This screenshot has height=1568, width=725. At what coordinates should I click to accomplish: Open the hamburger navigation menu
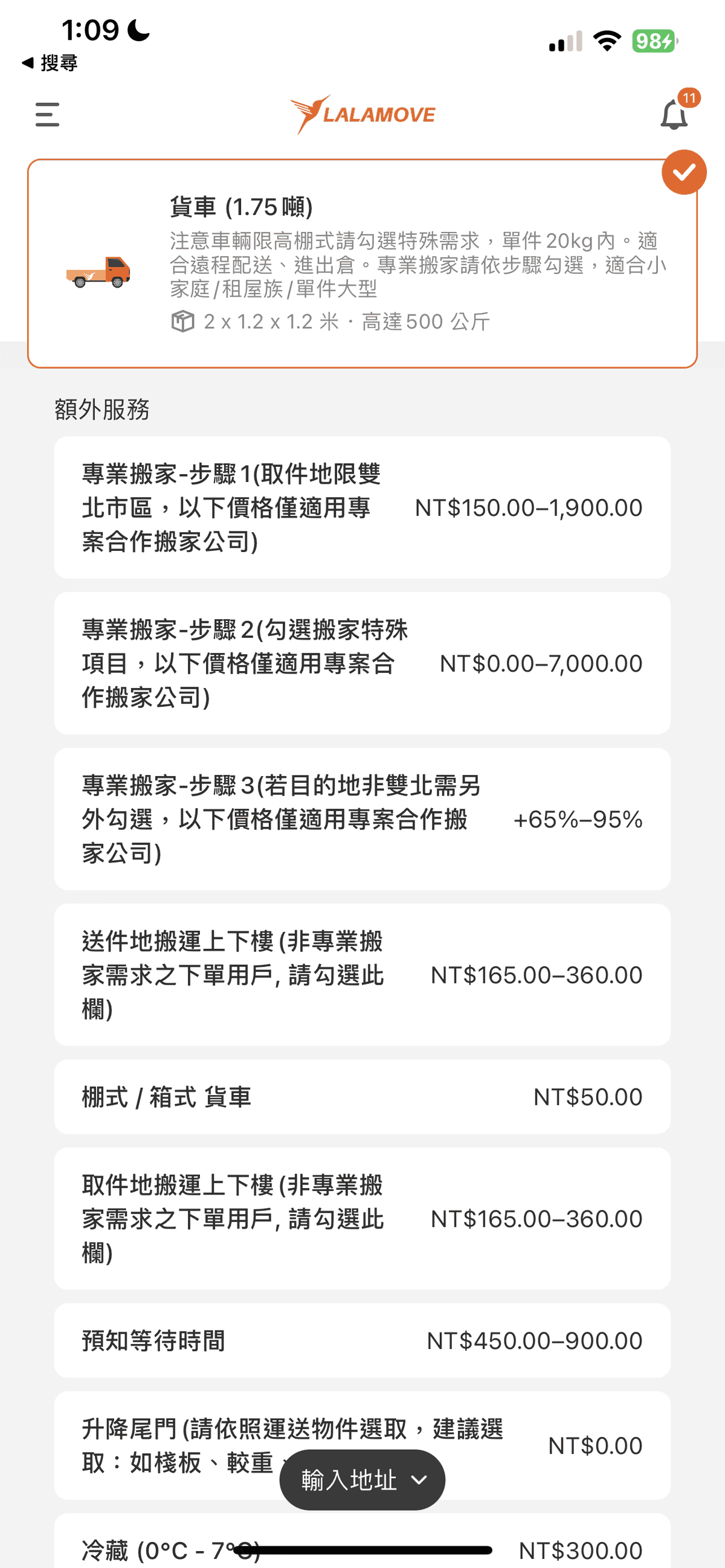(x=47, y=114)
